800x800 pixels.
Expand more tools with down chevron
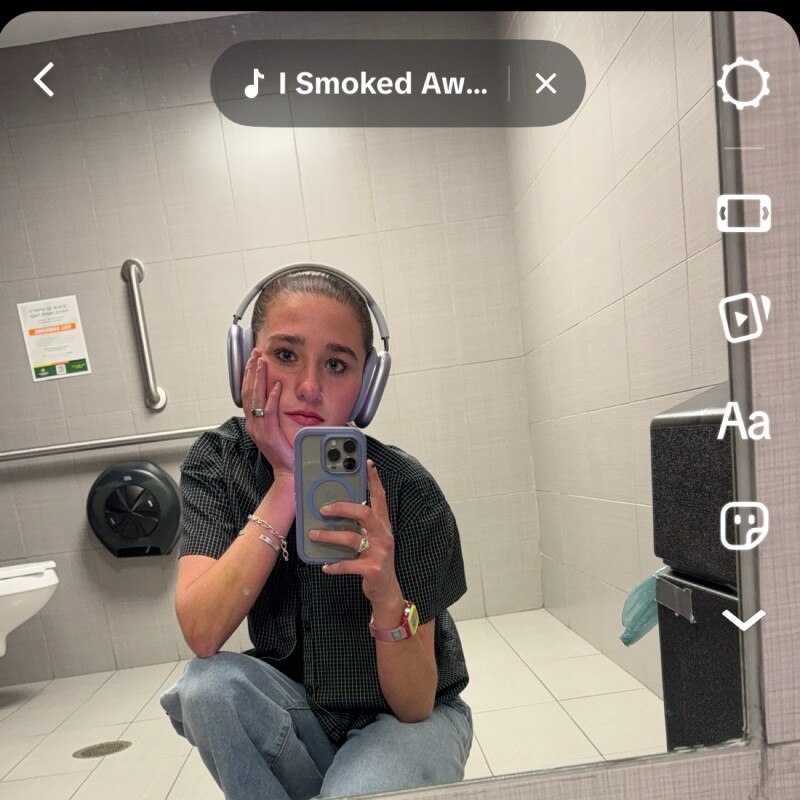(x=744, y=621)
